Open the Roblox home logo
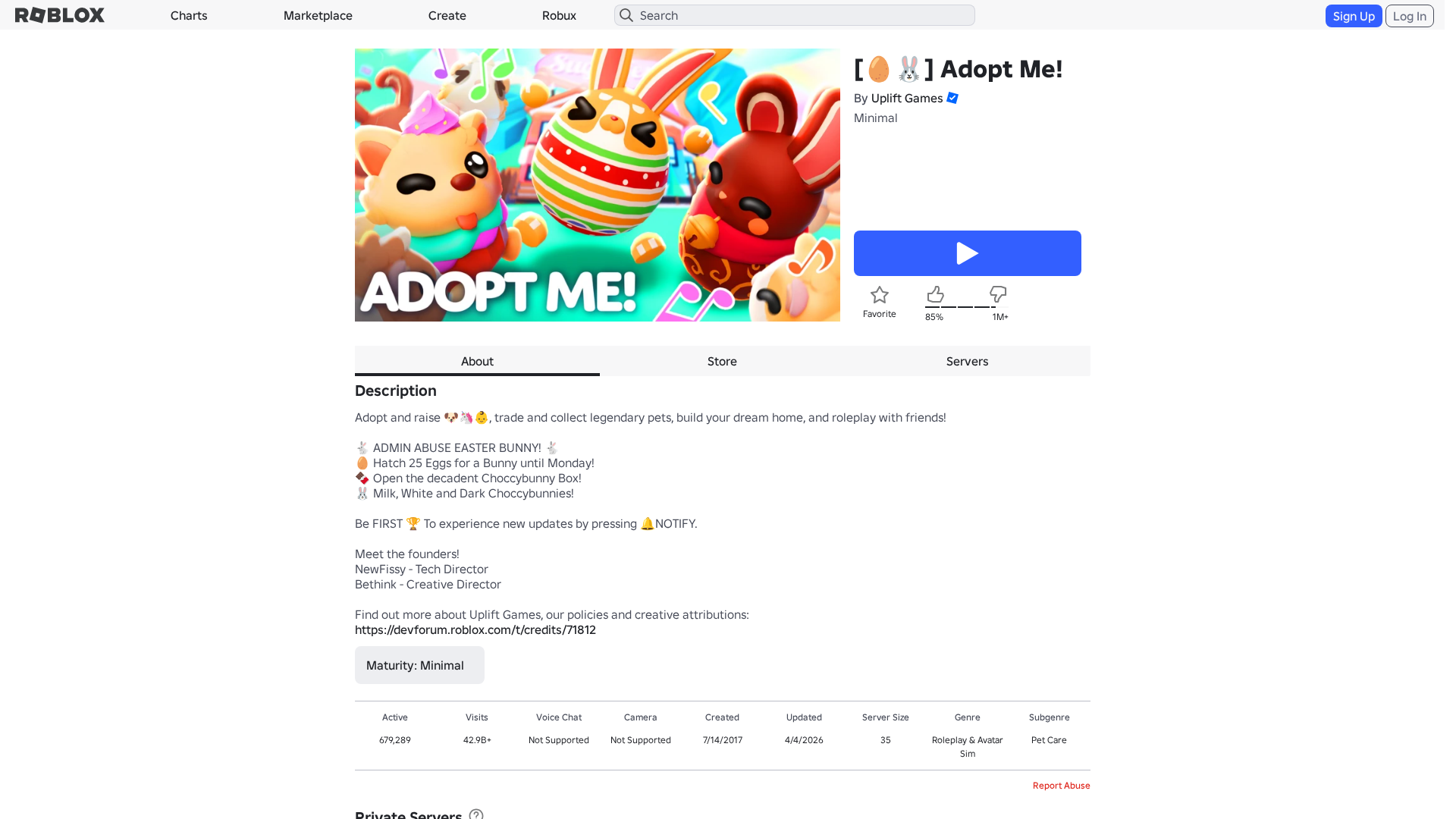Viewport: 1456px width, 819px height. coord(60,15)
